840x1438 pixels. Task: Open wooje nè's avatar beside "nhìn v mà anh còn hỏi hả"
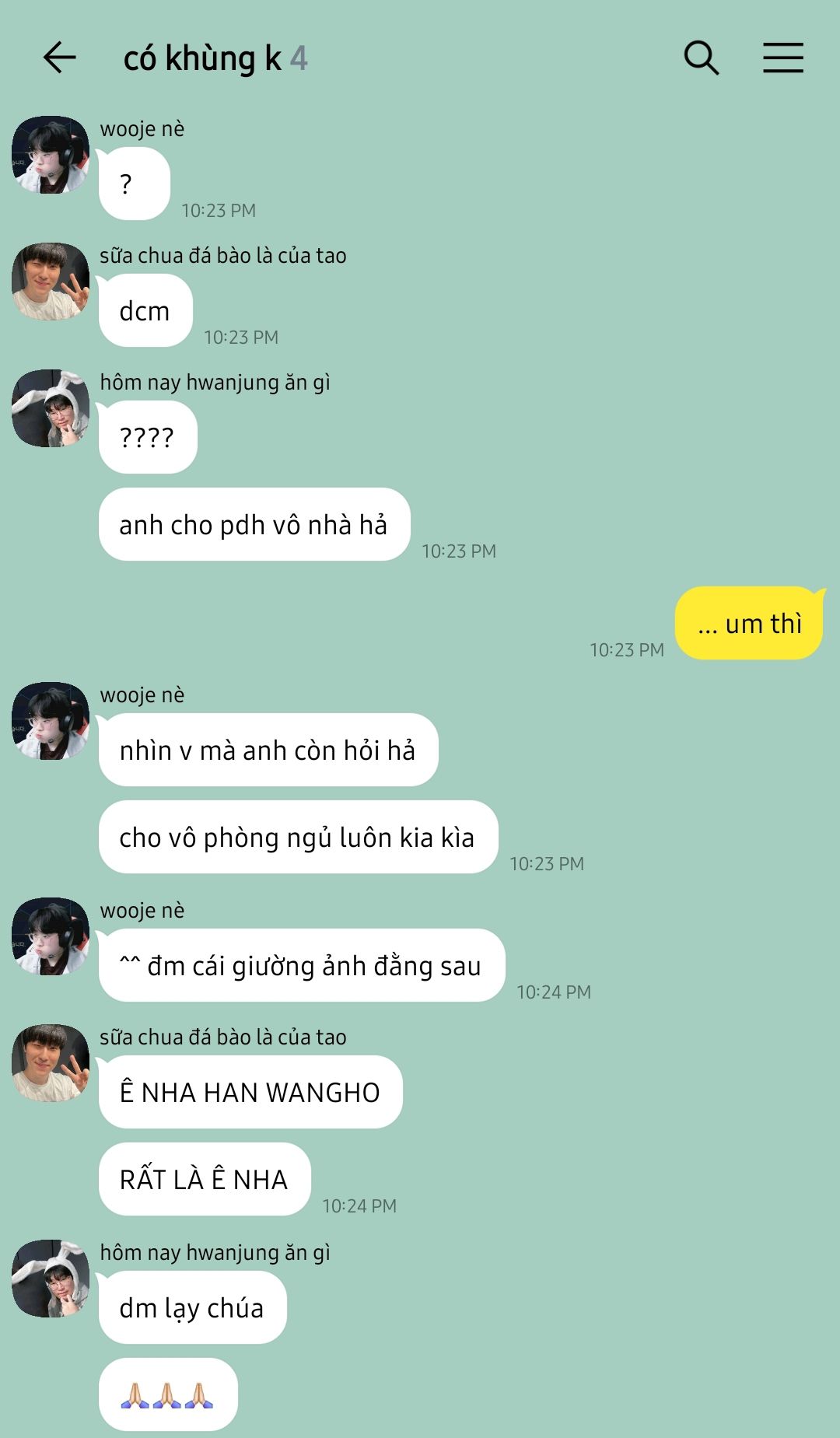coord(51,721)
